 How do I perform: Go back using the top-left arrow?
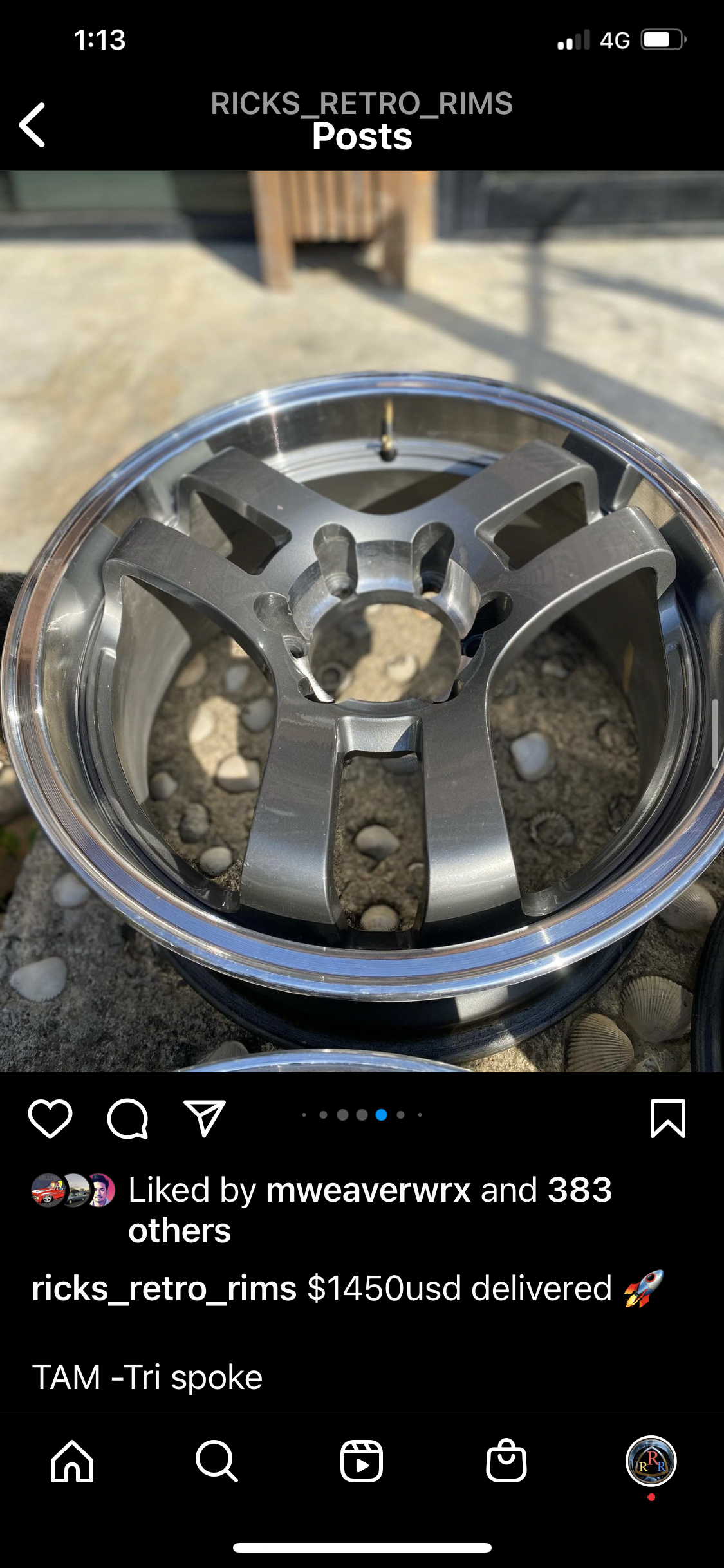pos(32,125)
